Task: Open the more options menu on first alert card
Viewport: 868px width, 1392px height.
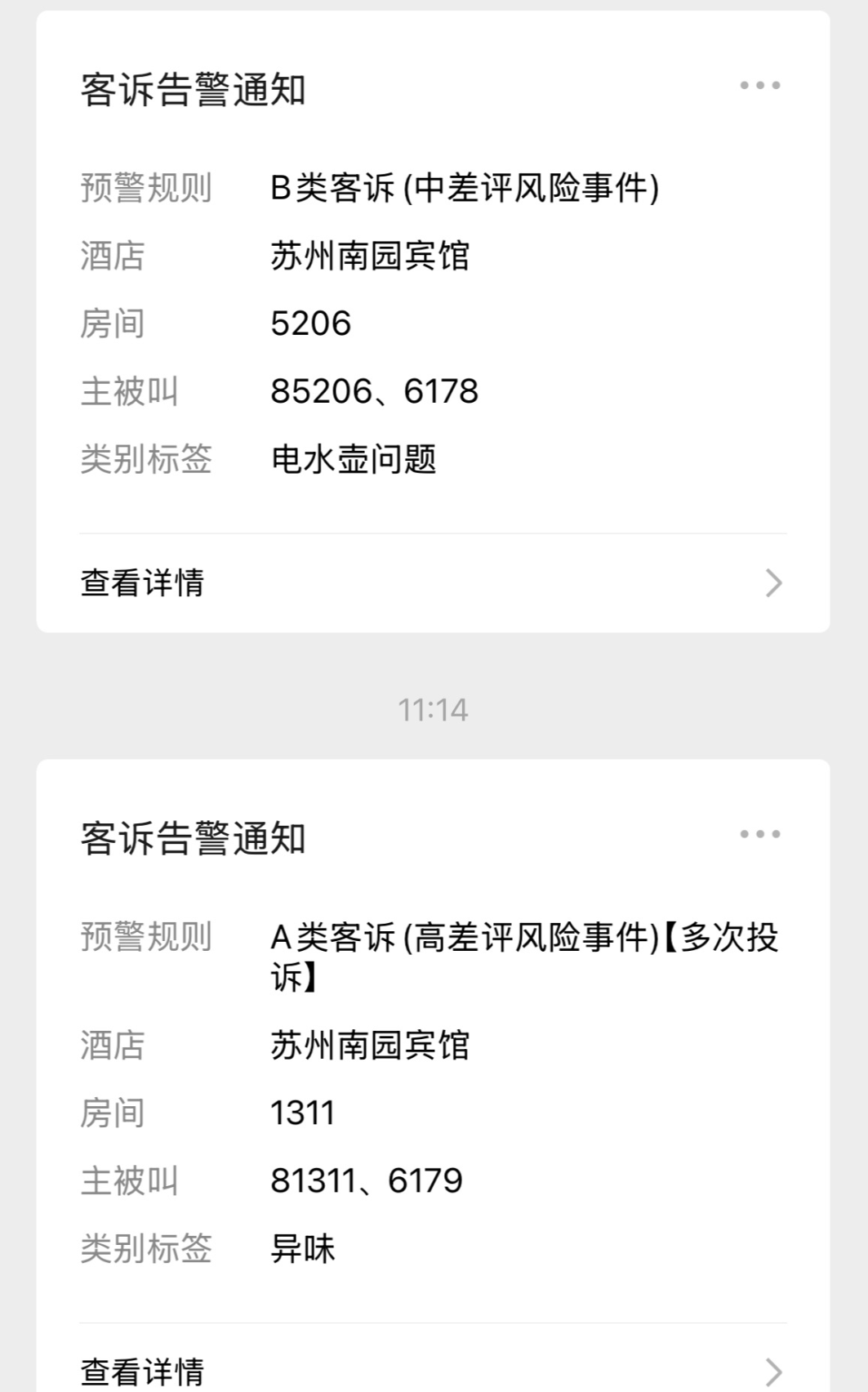Action: coord(761,83)
